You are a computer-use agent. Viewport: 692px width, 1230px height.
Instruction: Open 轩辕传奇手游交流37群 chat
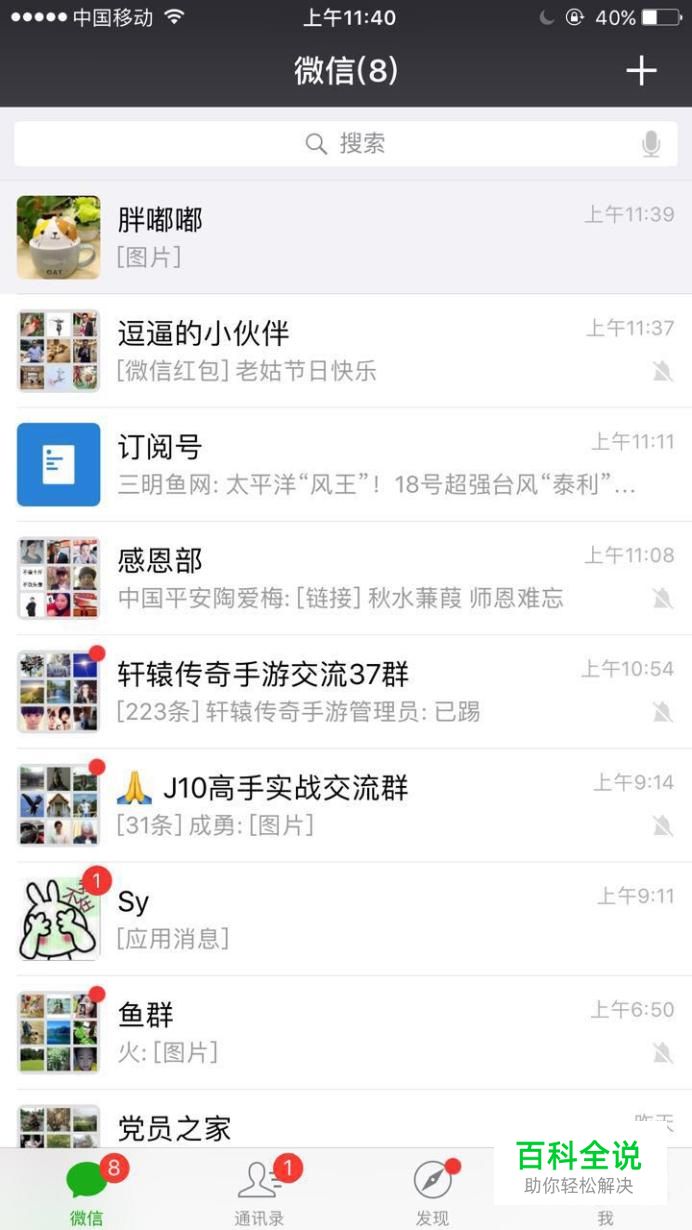tap(346, 692)
